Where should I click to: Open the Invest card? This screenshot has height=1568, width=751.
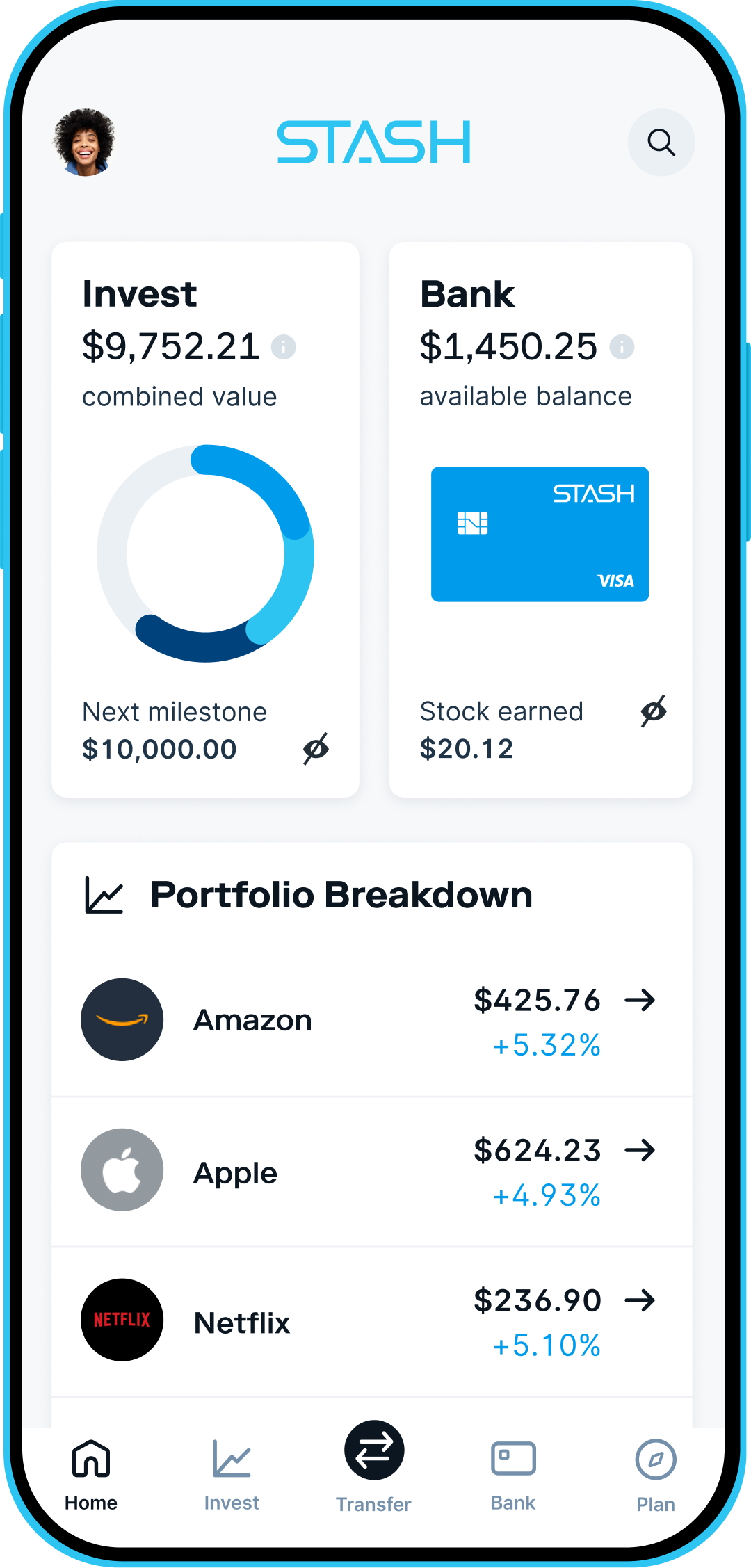tap(205, 519)
